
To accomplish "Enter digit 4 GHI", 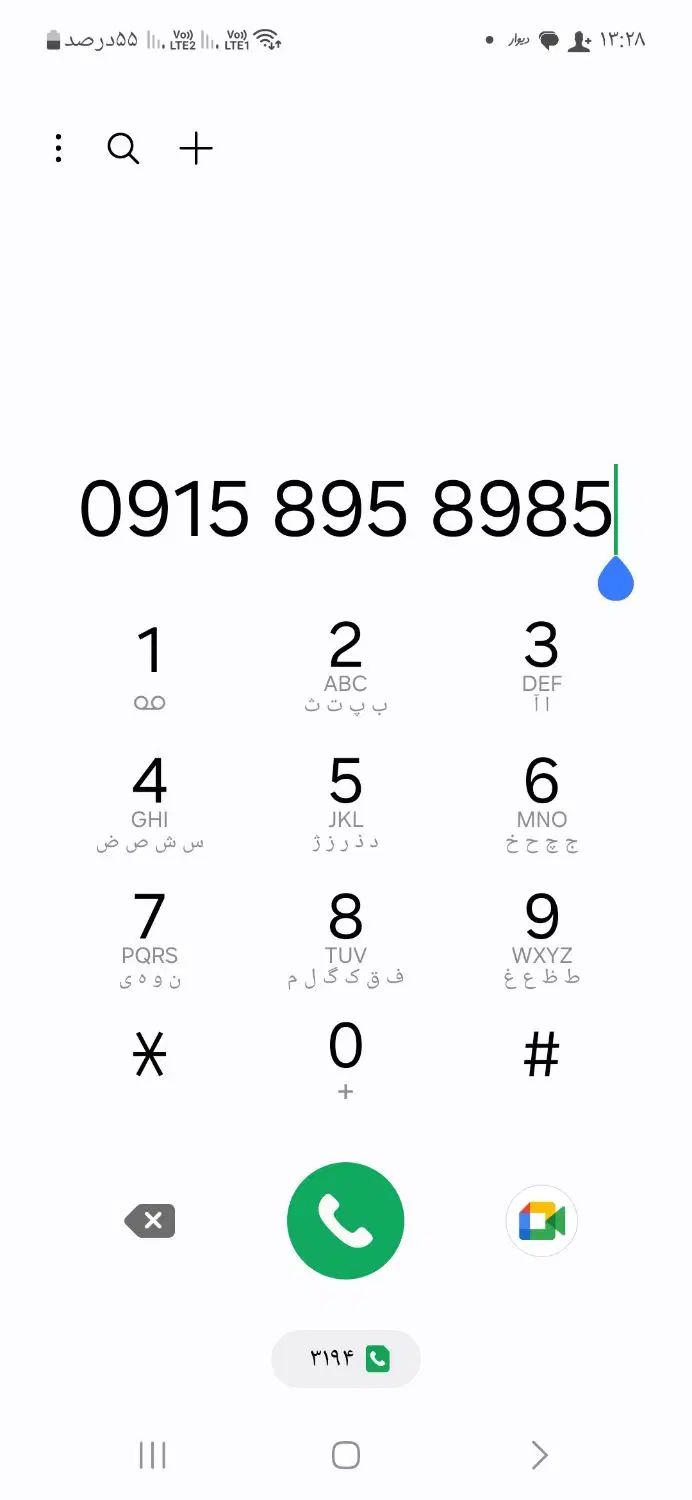I will pos(150,801).
